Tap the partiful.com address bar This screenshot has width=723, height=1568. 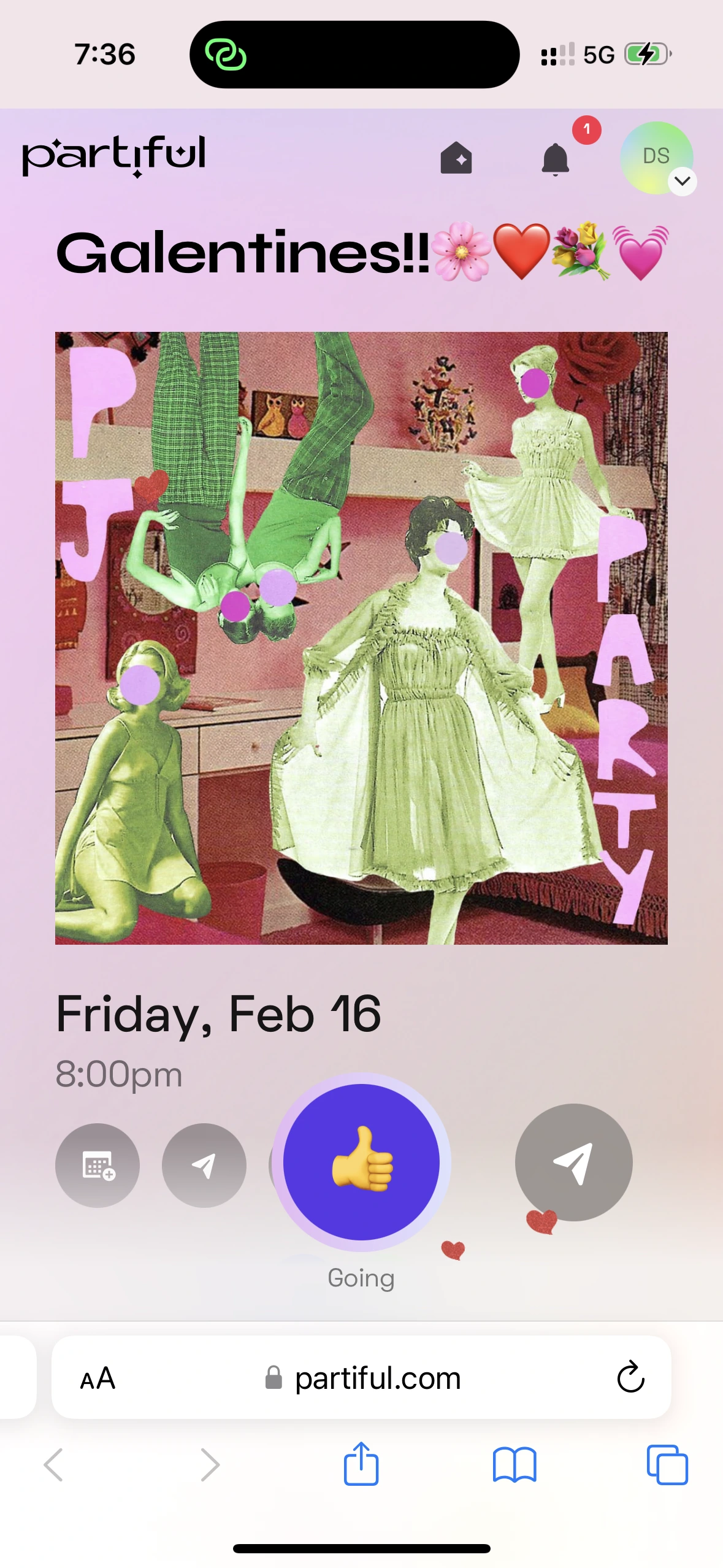tap(362, 1378)
